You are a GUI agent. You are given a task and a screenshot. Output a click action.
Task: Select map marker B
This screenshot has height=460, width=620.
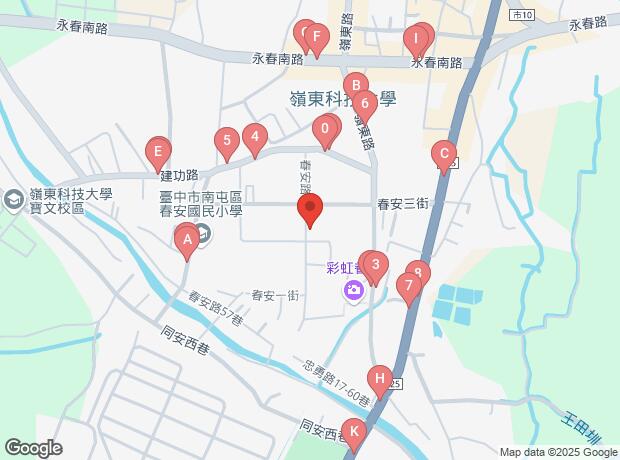354,86
